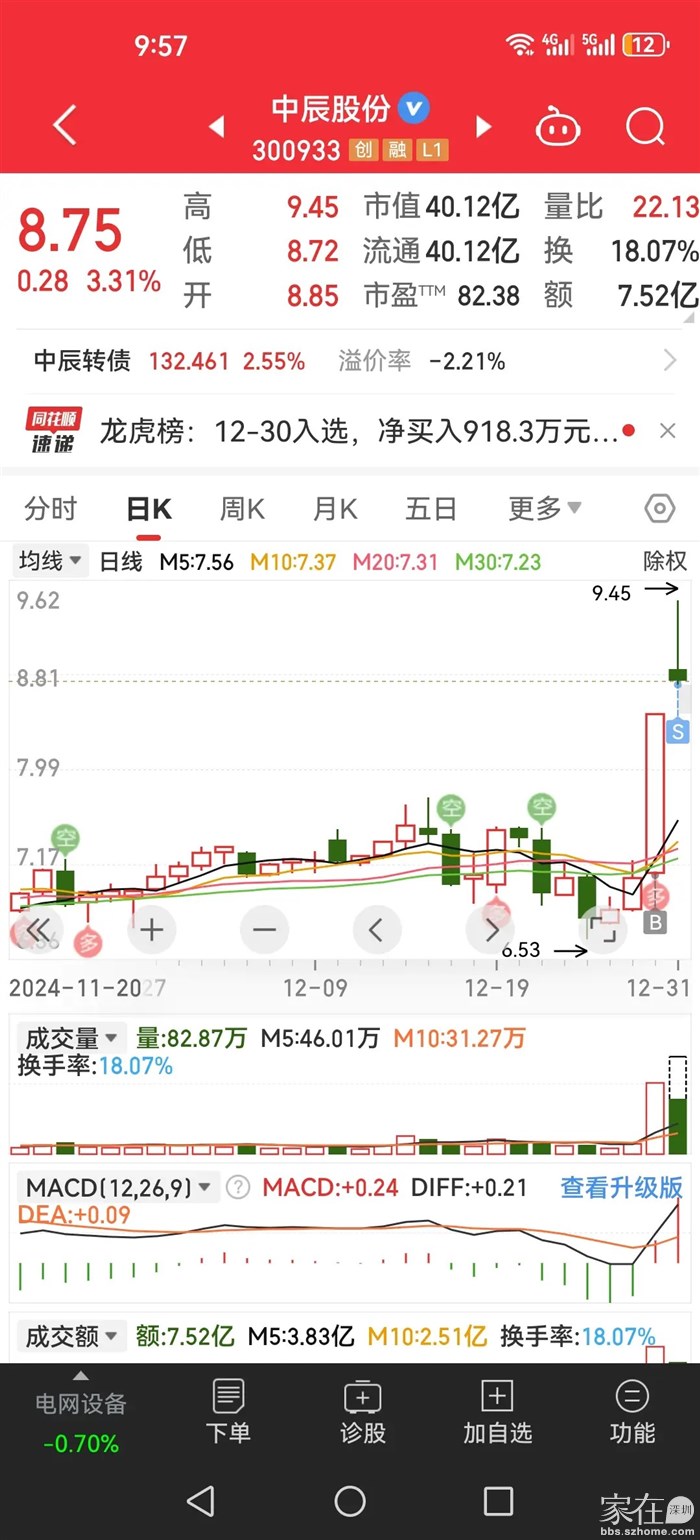This screenshot has height=1540, width=700.
Task: Dismiss the 龙虎榜 news banner
Action: click(668, 431)
